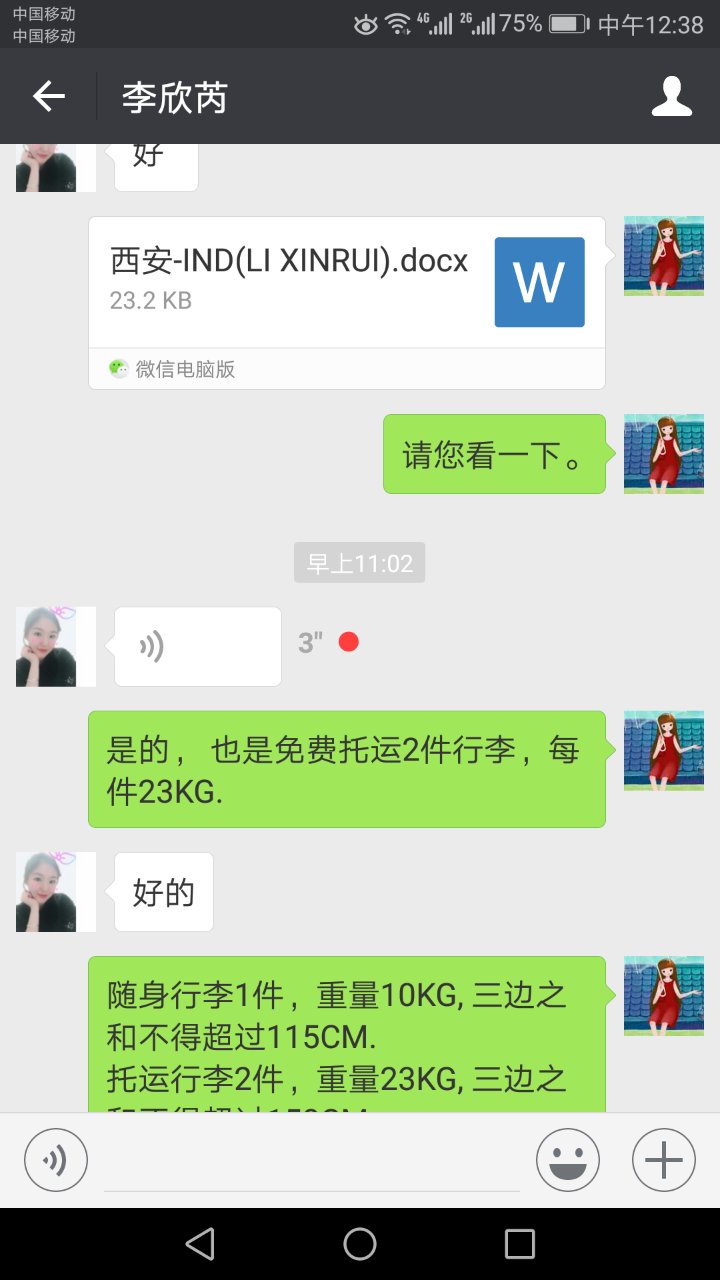Image resolution: width=720 pixels, height=1280 pixels.
Task: Open chat info profile icon
Action: coord(671,97)
